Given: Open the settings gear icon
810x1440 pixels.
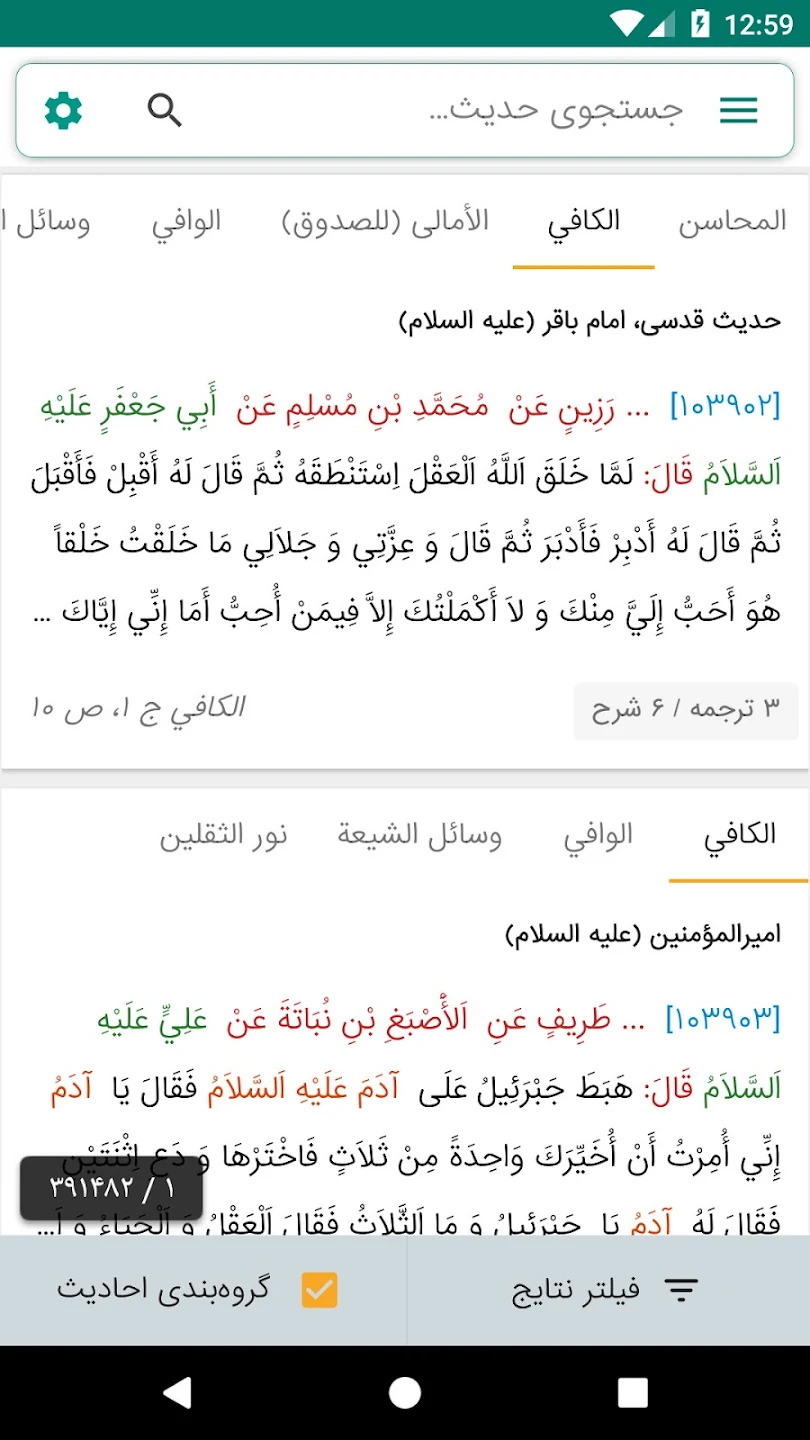Looking at the screenshot, I should coord(63,110).
